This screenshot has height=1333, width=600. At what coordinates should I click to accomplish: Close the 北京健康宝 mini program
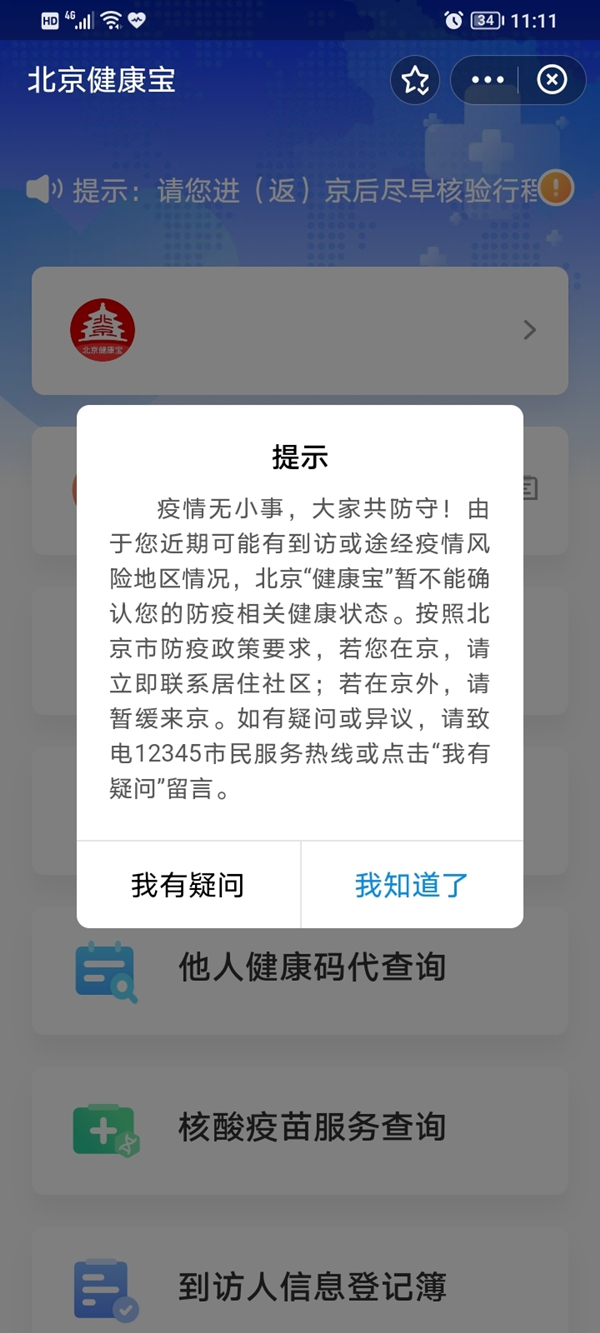click(x=552, y=80)
